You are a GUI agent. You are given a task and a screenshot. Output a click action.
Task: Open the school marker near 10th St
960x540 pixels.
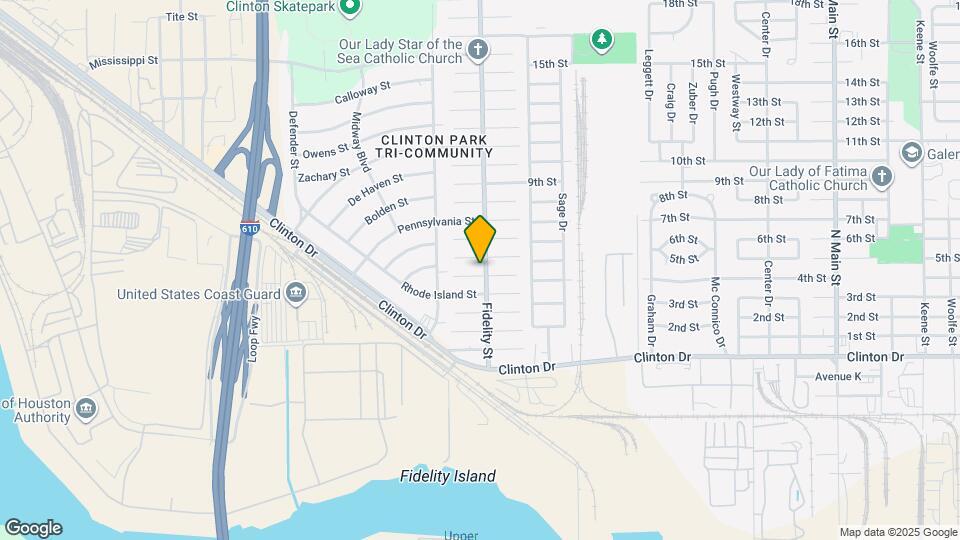pyautogui.click(x=911, y=152)
